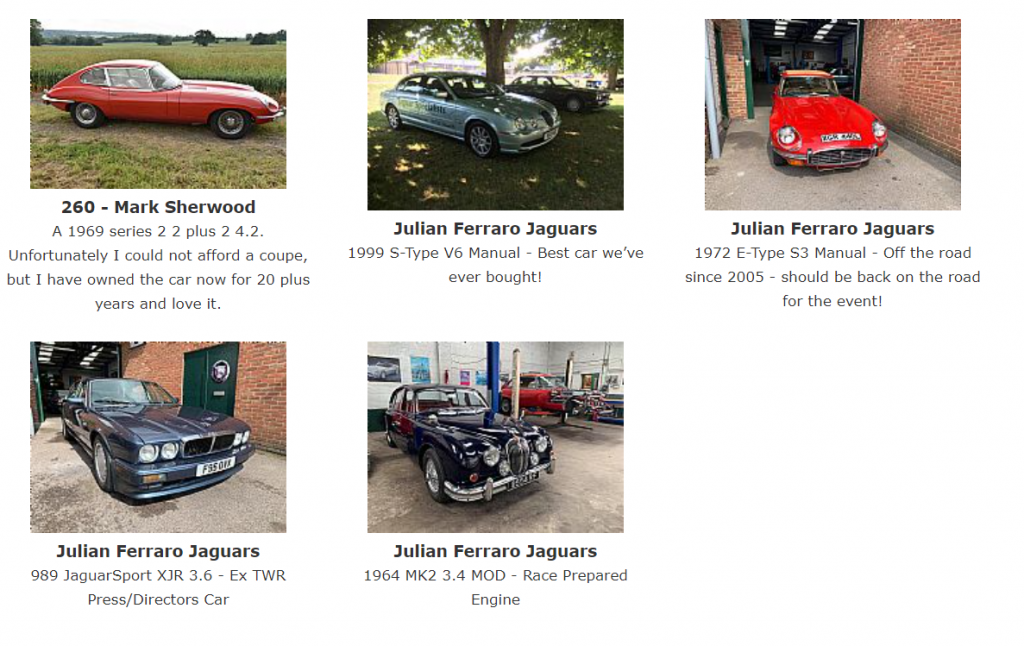Viewport: 1024px width, 646px height.
Task: Open the JaguarSport XJR 3.6 photo
Action: 158,437
